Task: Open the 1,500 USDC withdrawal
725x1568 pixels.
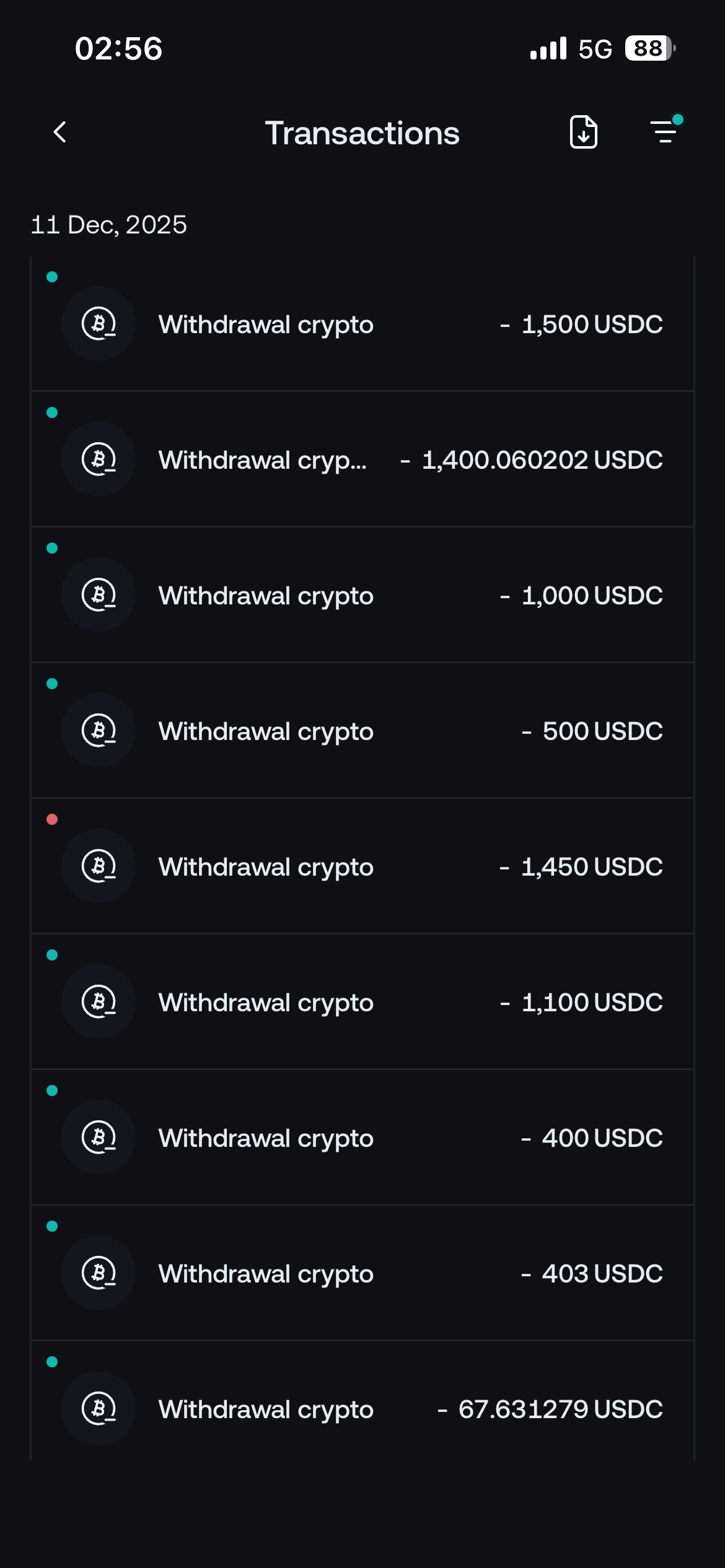Action: [x=362, y=324]
